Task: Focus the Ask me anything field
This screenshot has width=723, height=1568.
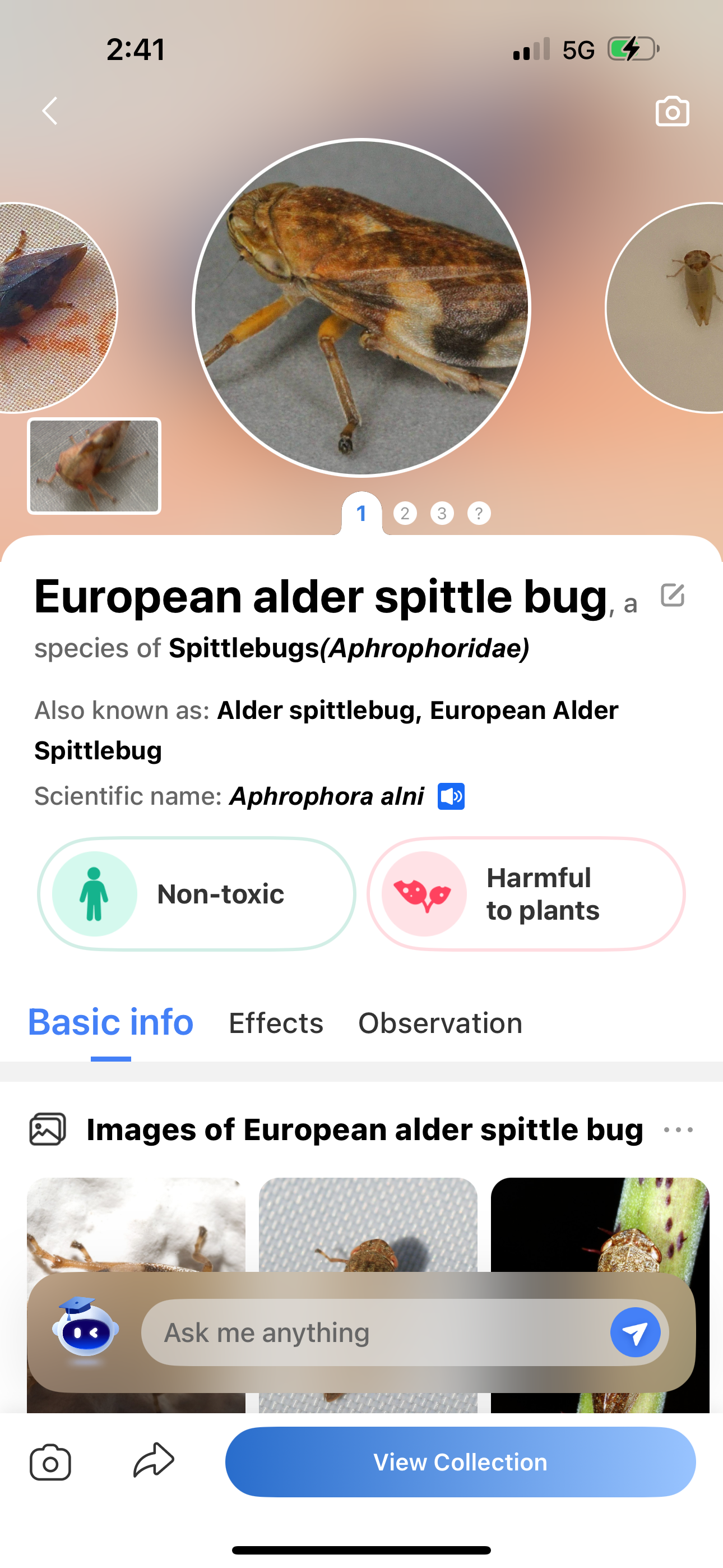Action: coord(371,1332)
